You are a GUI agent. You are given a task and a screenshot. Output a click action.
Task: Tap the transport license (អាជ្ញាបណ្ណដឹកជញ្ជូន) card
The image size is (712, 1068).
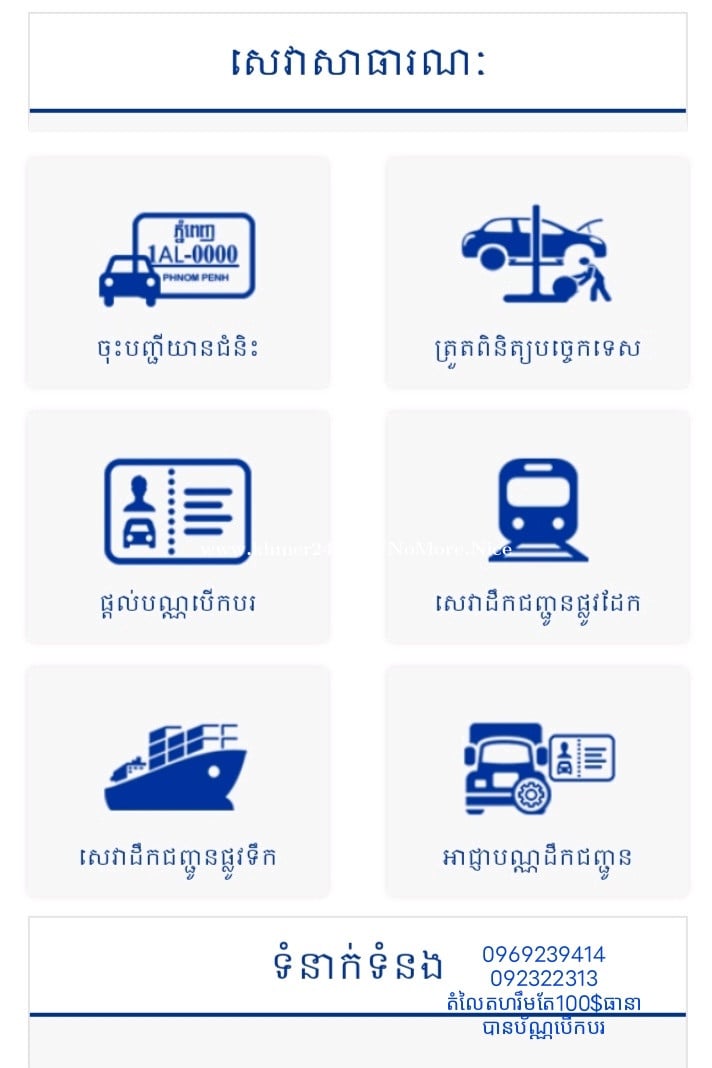point(537,782)
